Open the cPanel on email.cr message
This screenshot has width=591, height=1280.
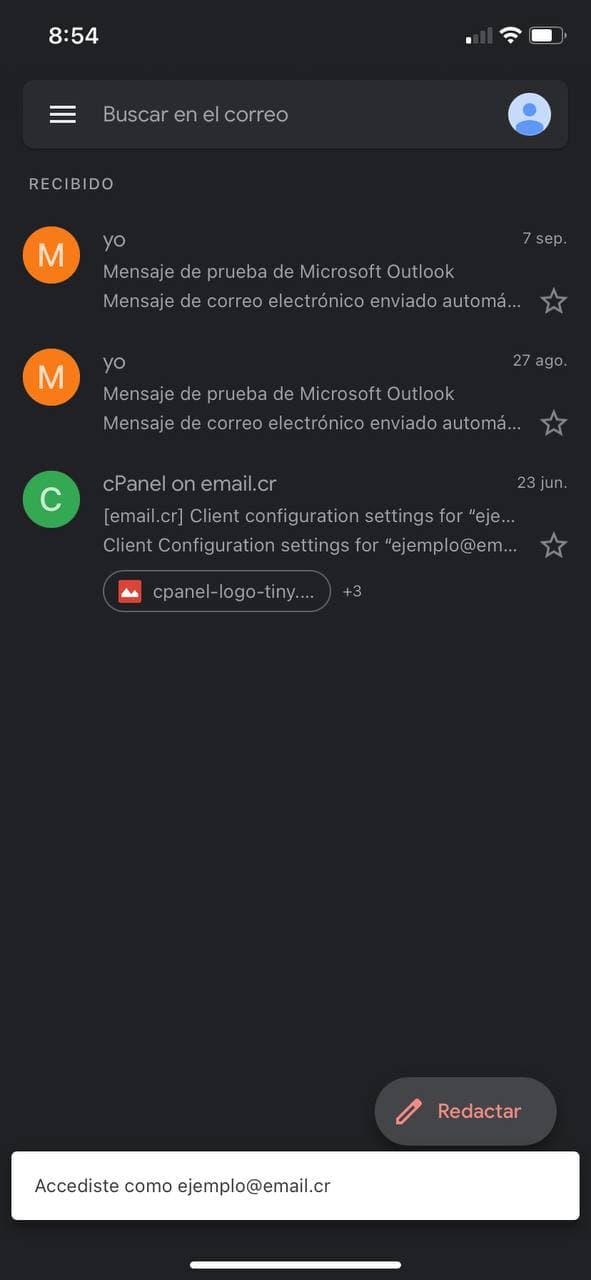pyautogui.click(x=295, y=514)
